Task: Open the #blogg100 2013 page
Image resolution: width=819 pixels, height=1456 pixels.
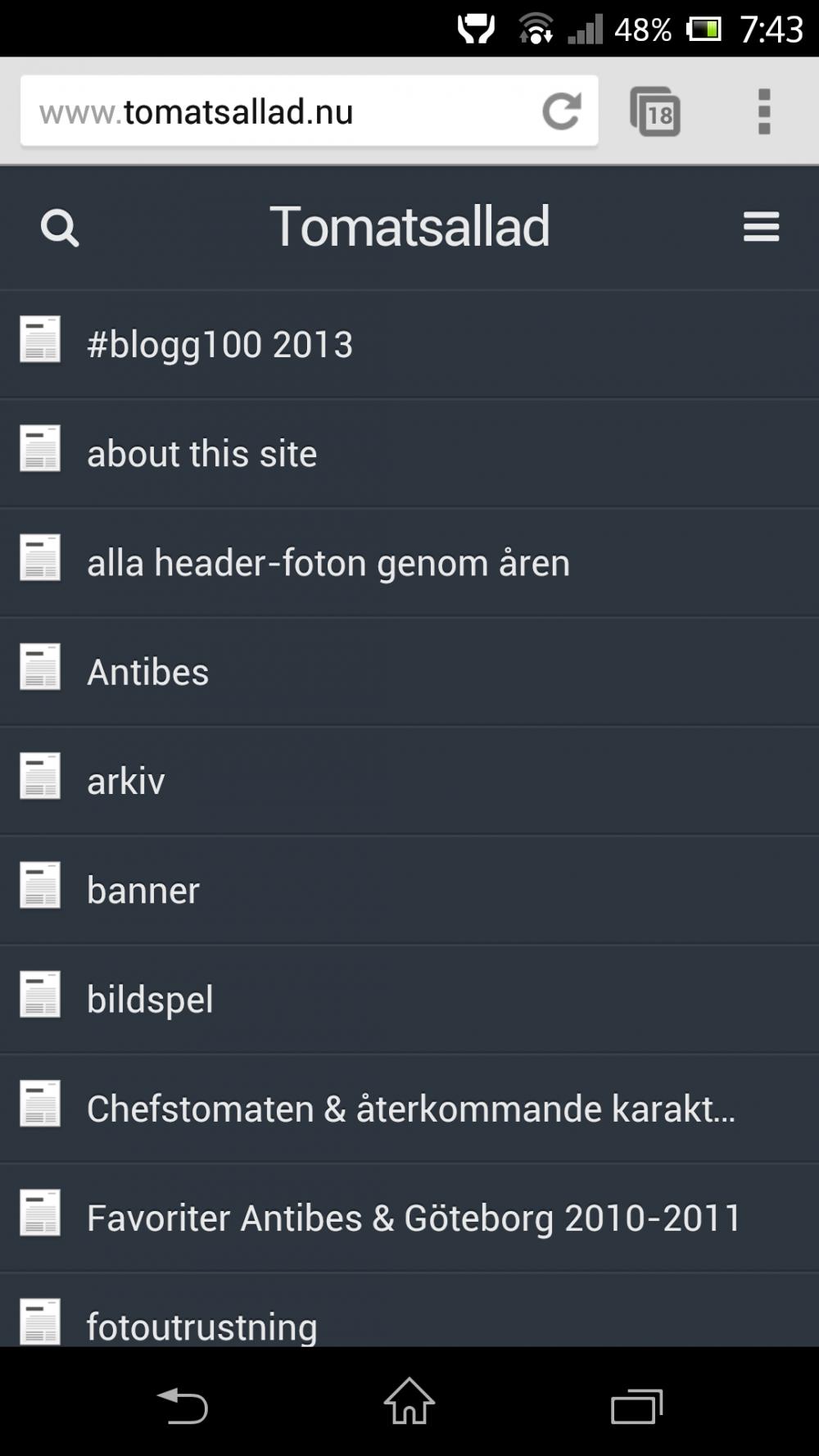Action: click(409, 344)
